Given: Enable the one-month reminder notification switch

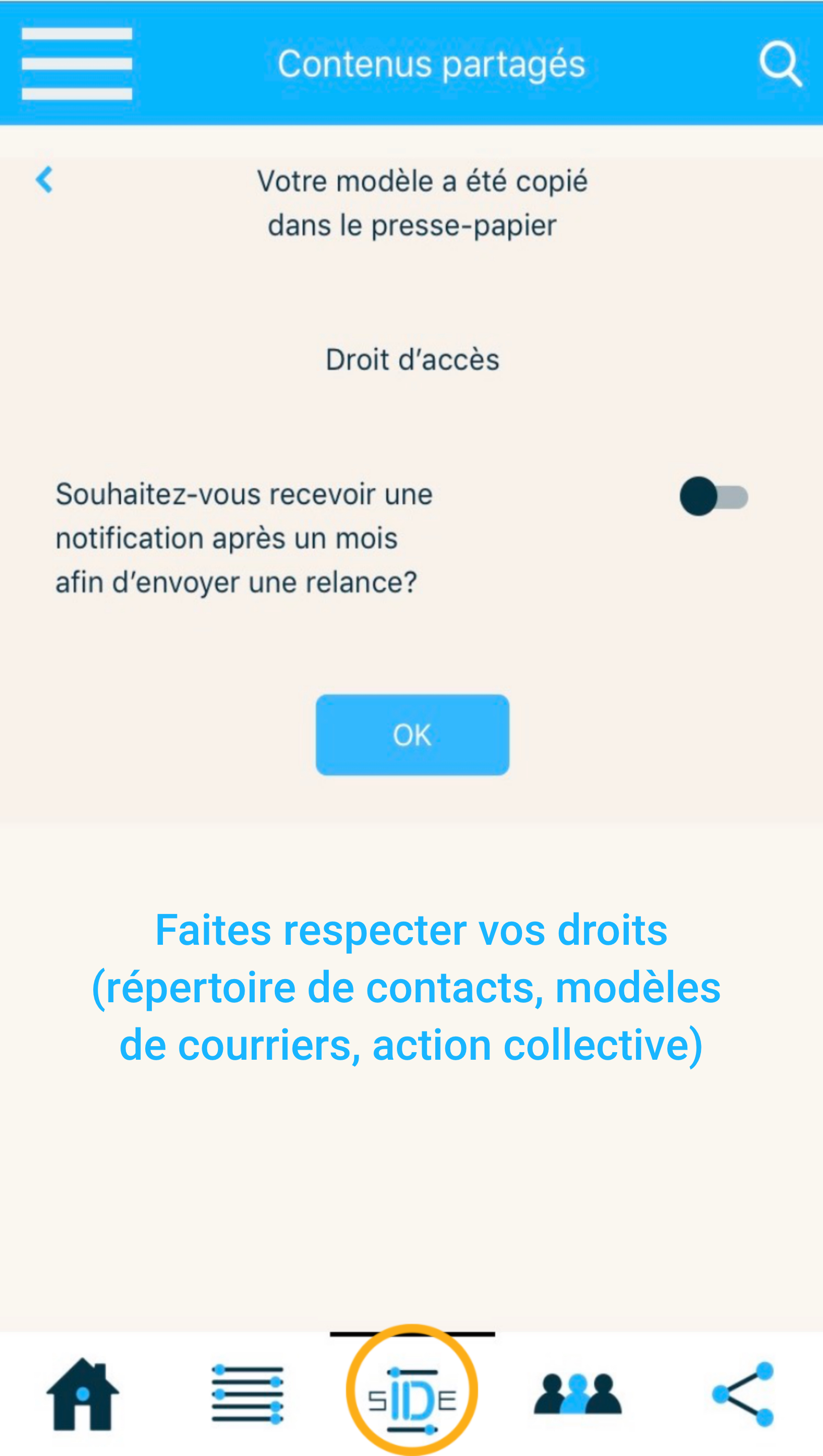Looking at the screenshot, I should coord(714,496).
